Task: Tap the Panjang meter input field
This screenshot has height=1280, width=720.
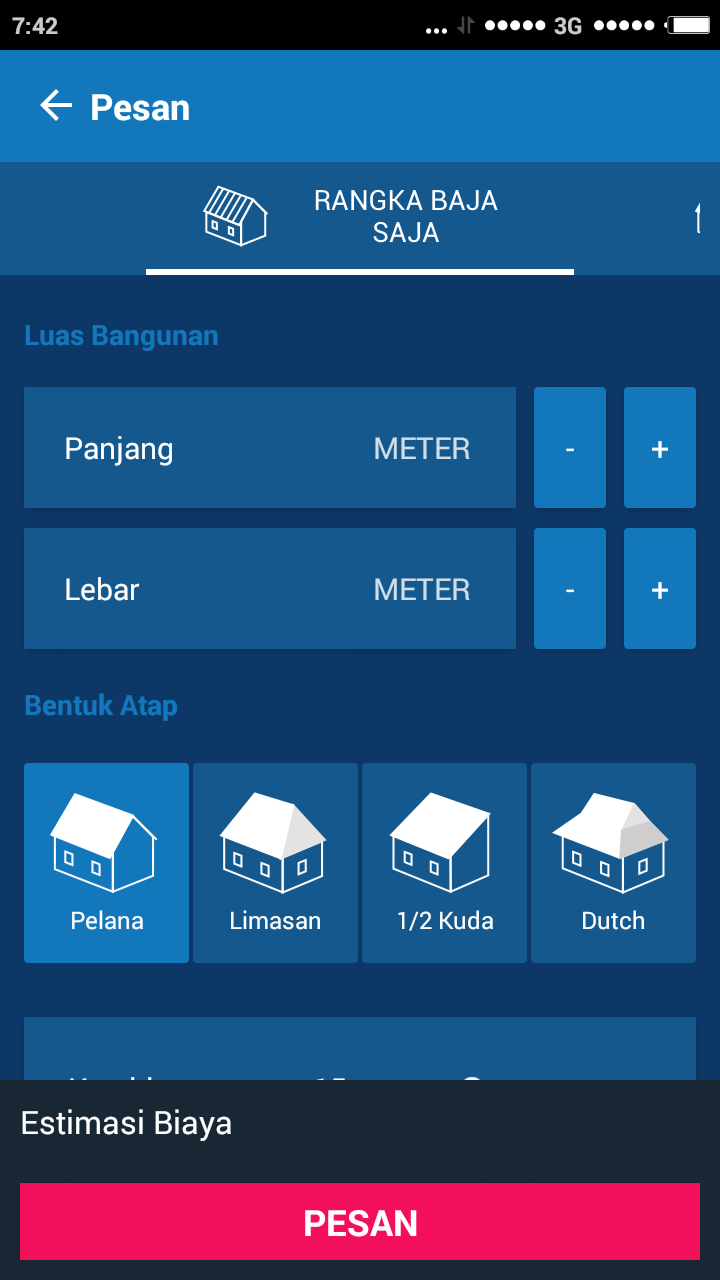Action: 270,447
